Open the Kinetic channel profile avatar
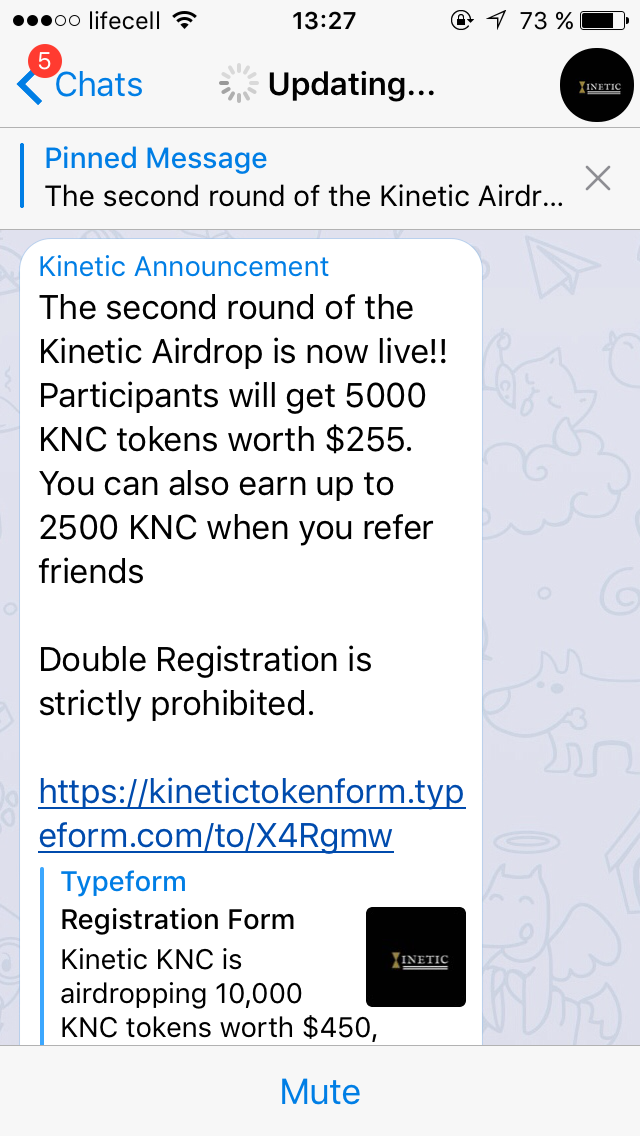640x1136 pixels. [x=597, y=85]
